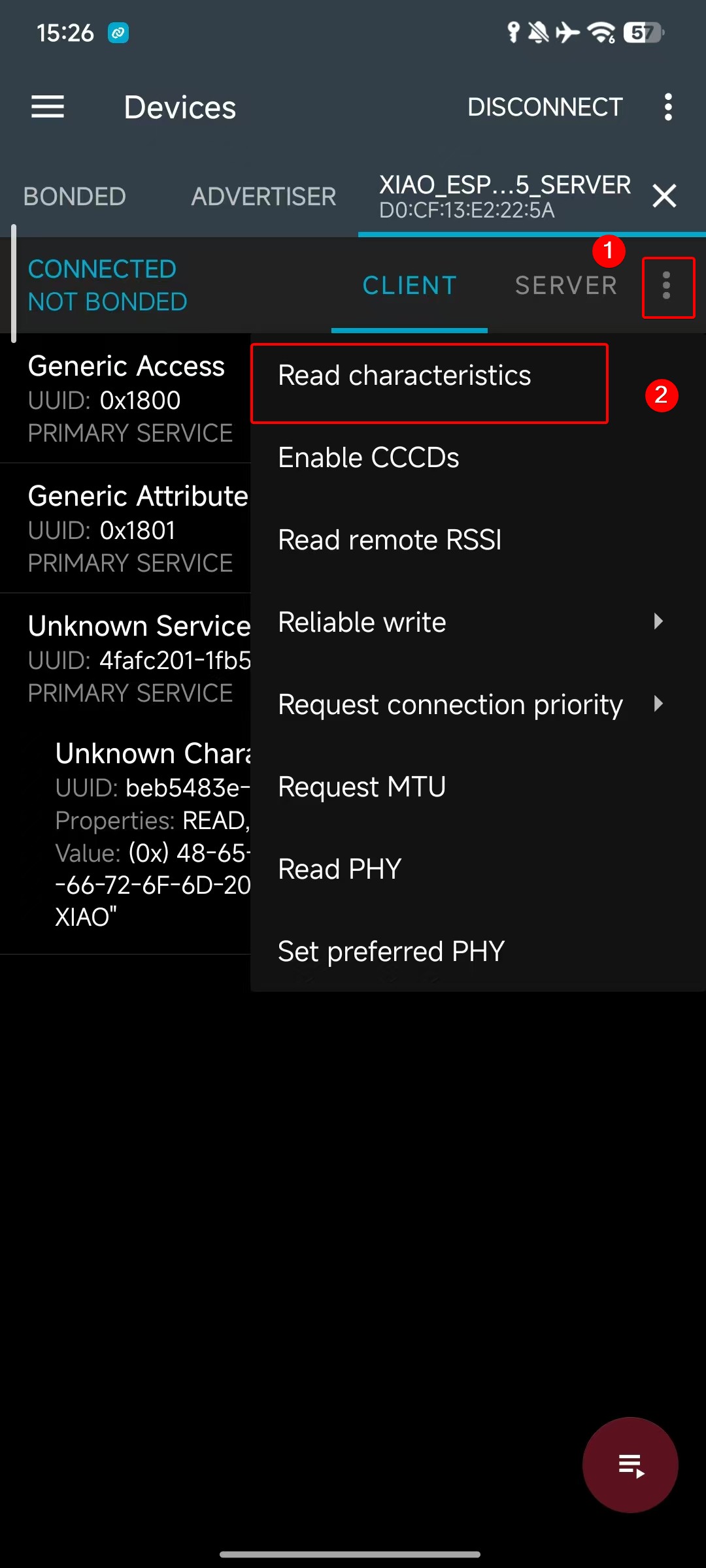Tap the DISCONNECT button
Image resolution: width=706 pixels, height=1568 pixels.
545,106
